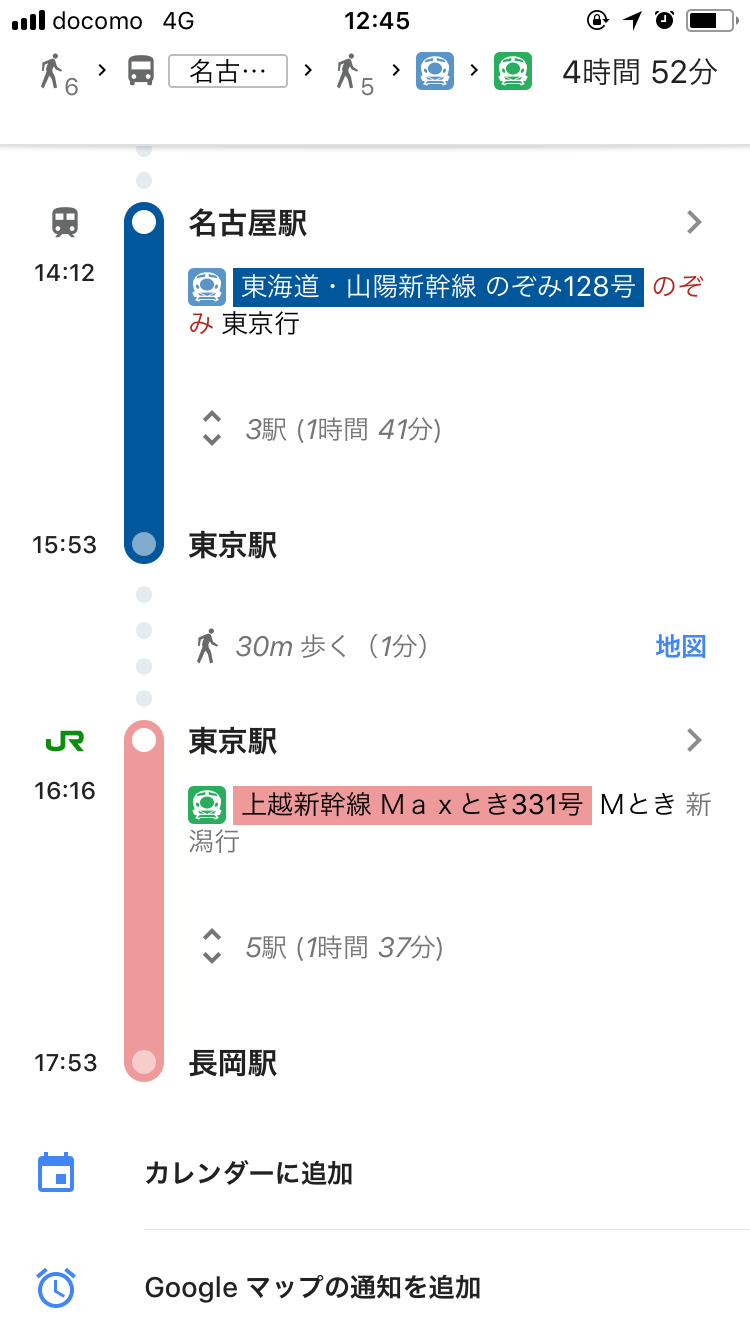
Task: Open the 東京駅 departure row at 16:16
Action: [x=446, y=741]
